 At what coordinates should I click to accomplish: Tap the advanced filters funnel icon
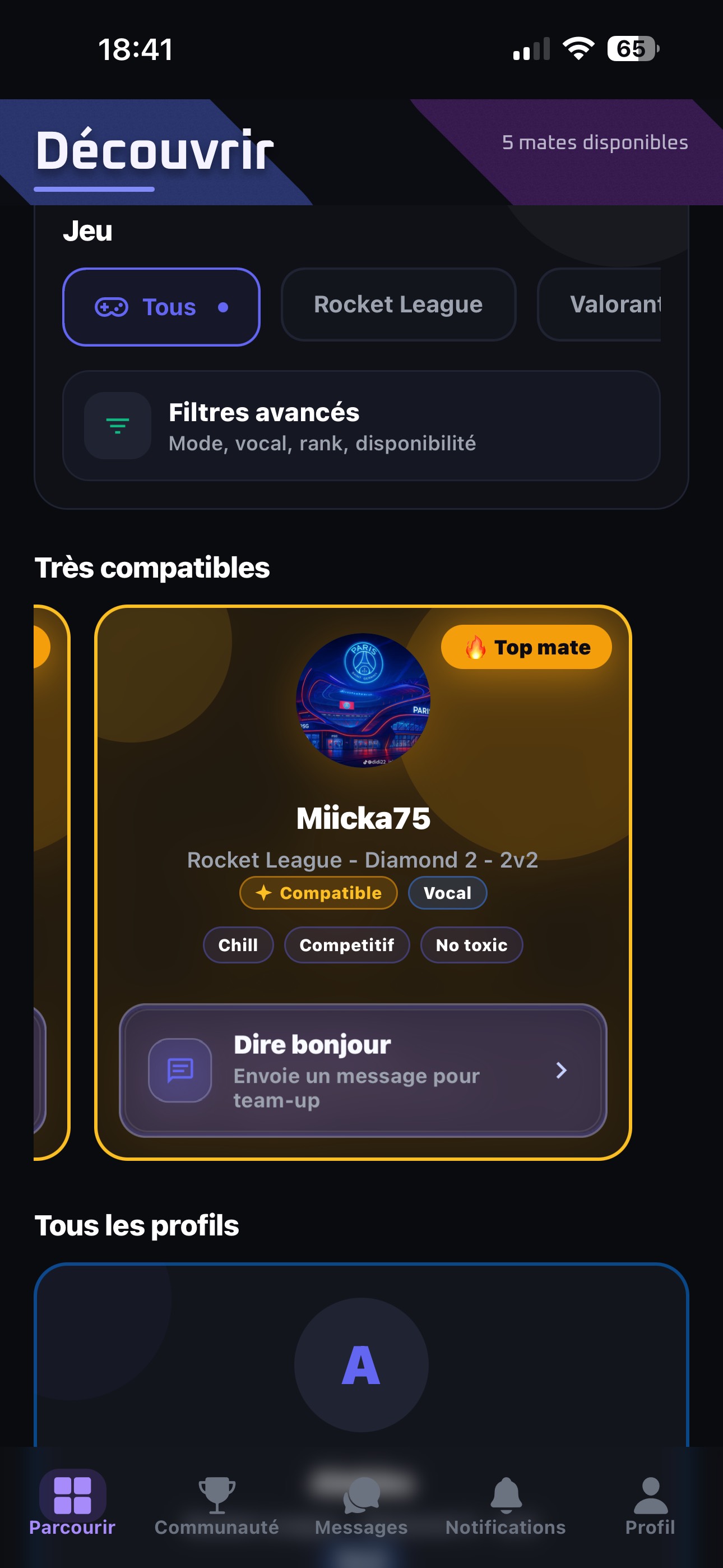[x=117, y=426]
